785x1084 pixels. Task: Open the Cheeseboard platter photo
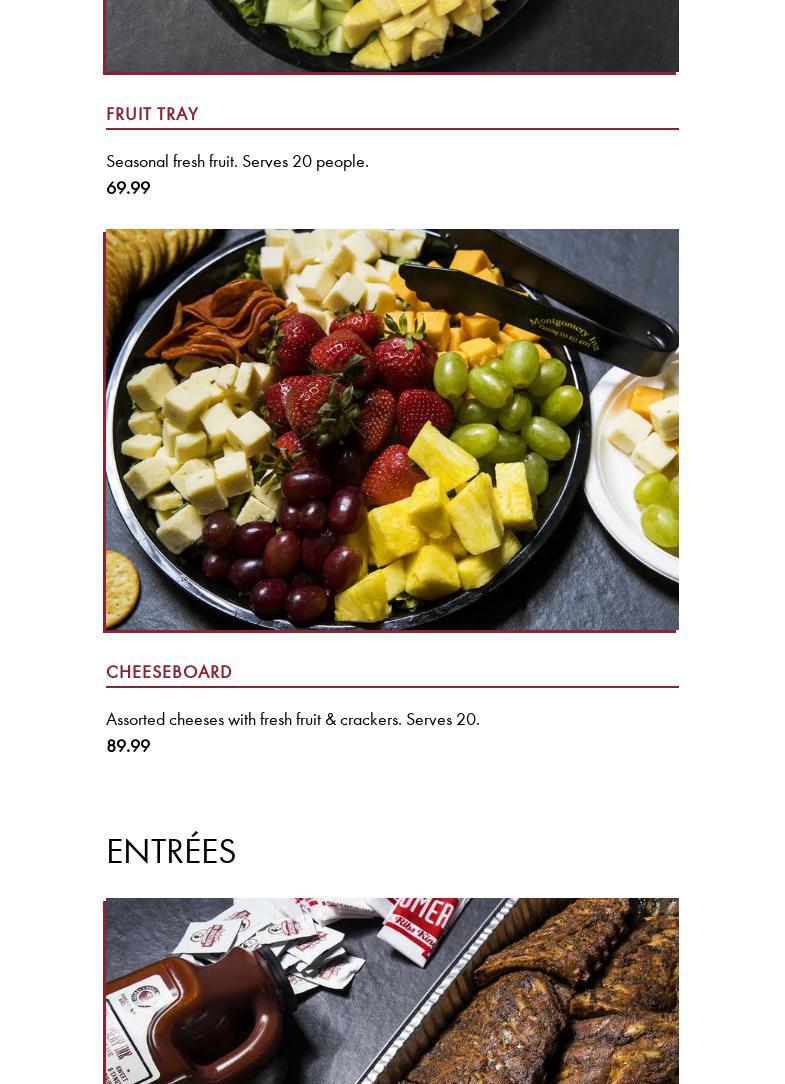pos(392,430)
